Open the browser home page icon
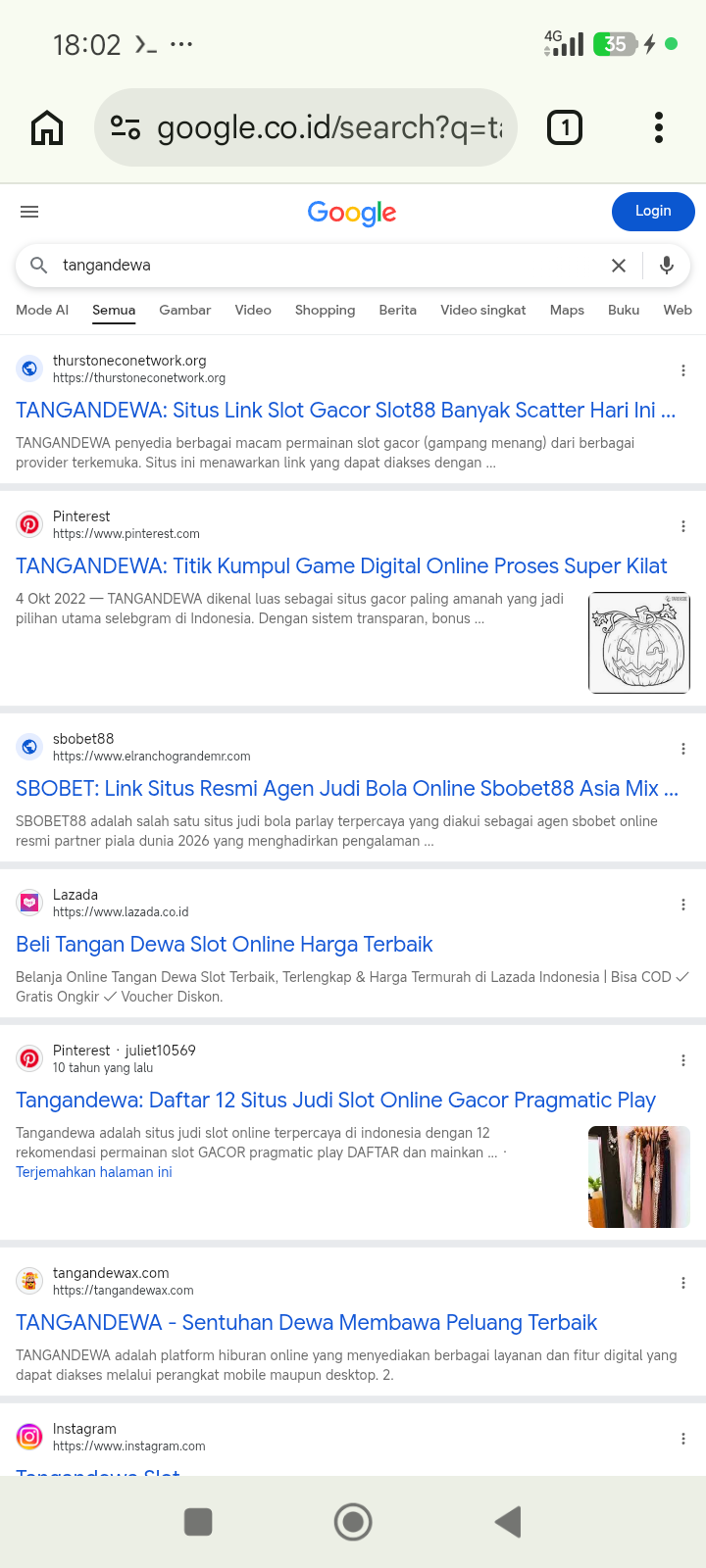Screen dimensions: 706x1568 [x=47, y=127]
